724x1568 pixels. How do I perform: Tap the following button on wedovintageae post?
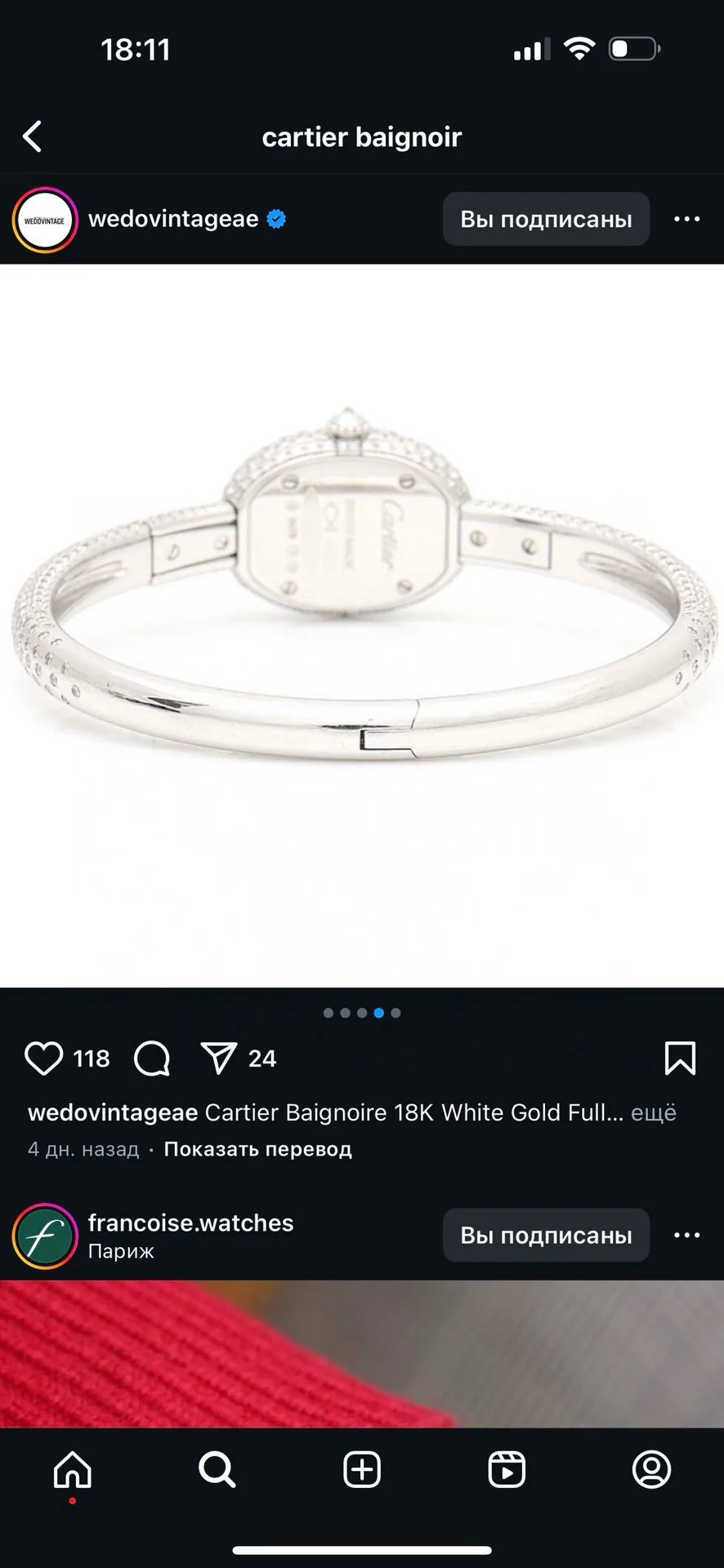[546, 219]
